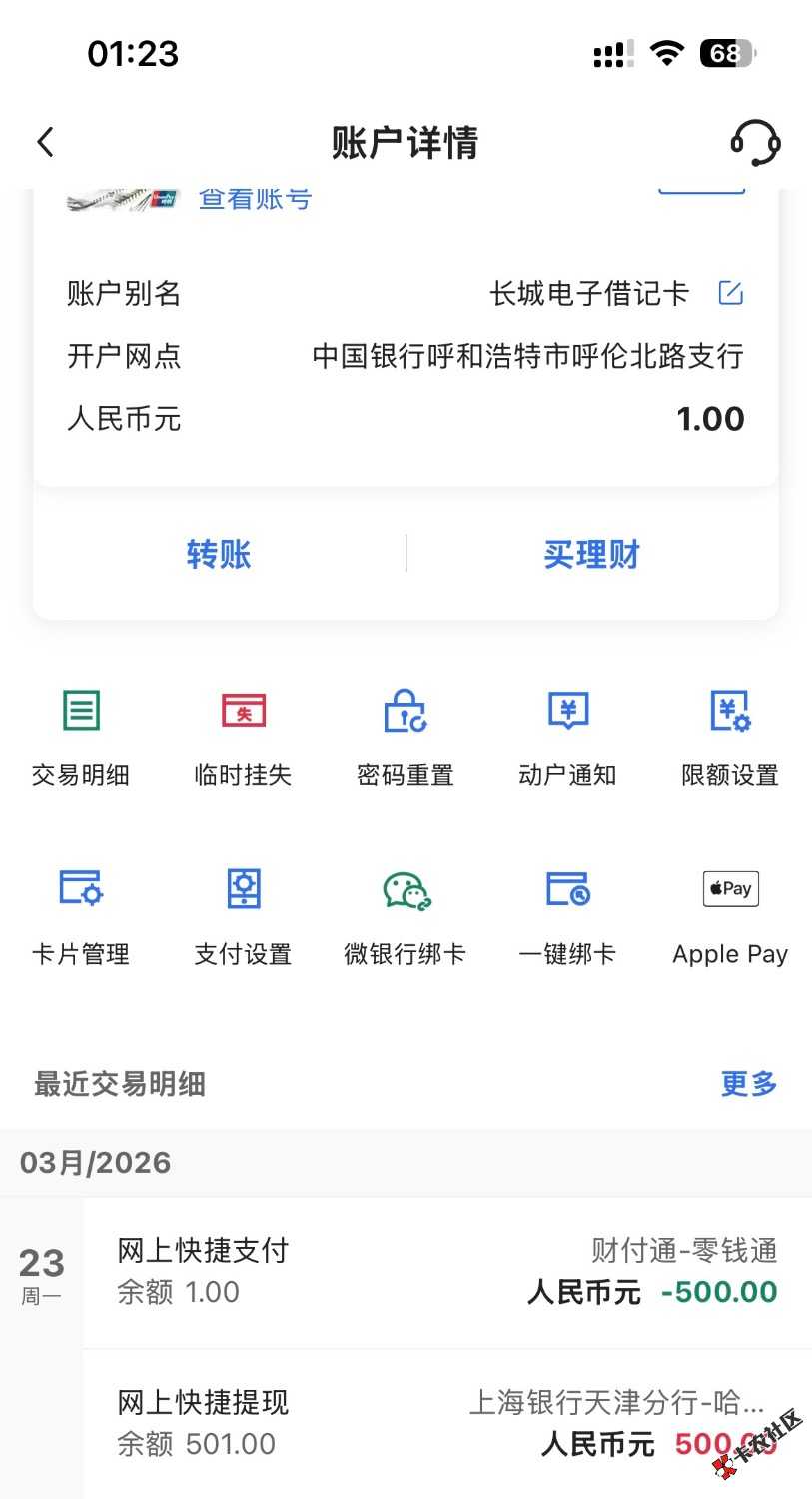
Task: Go back from account details
Action: point(46,142)
